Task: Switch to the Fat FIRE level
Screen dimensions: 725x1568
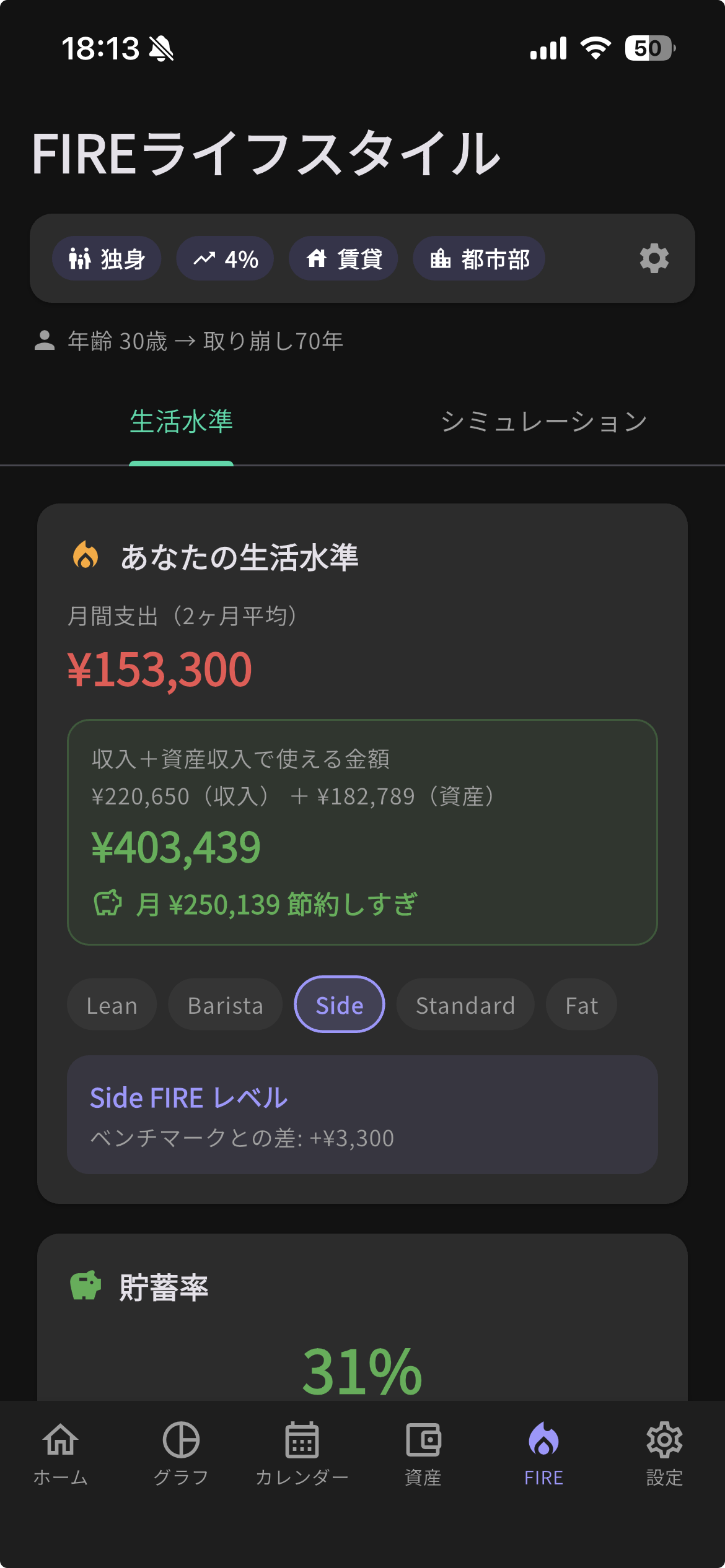Action: point(581,1004)
